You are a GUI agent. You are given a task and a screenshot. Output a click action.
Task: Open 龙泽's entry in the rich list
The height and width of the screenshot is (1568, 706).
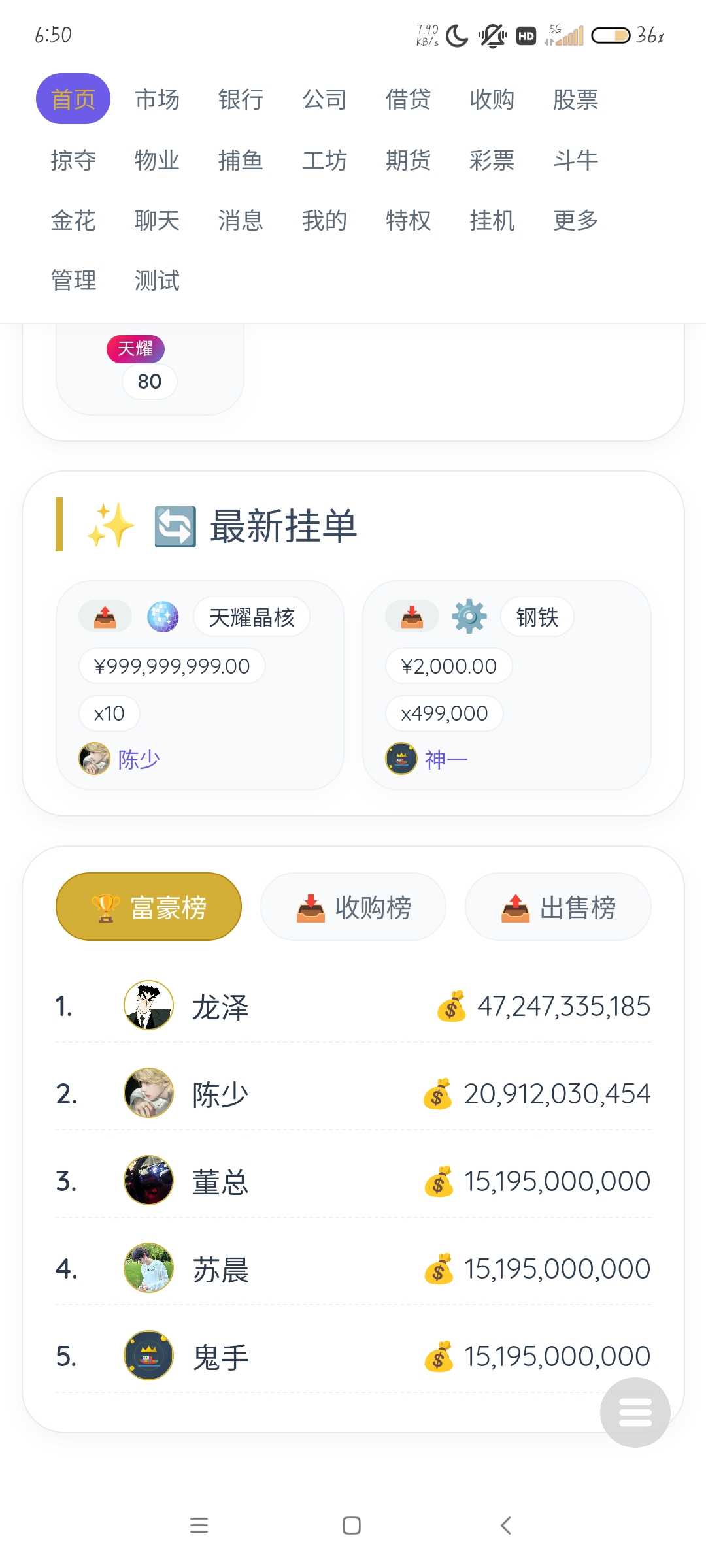tap(220, 1007)
